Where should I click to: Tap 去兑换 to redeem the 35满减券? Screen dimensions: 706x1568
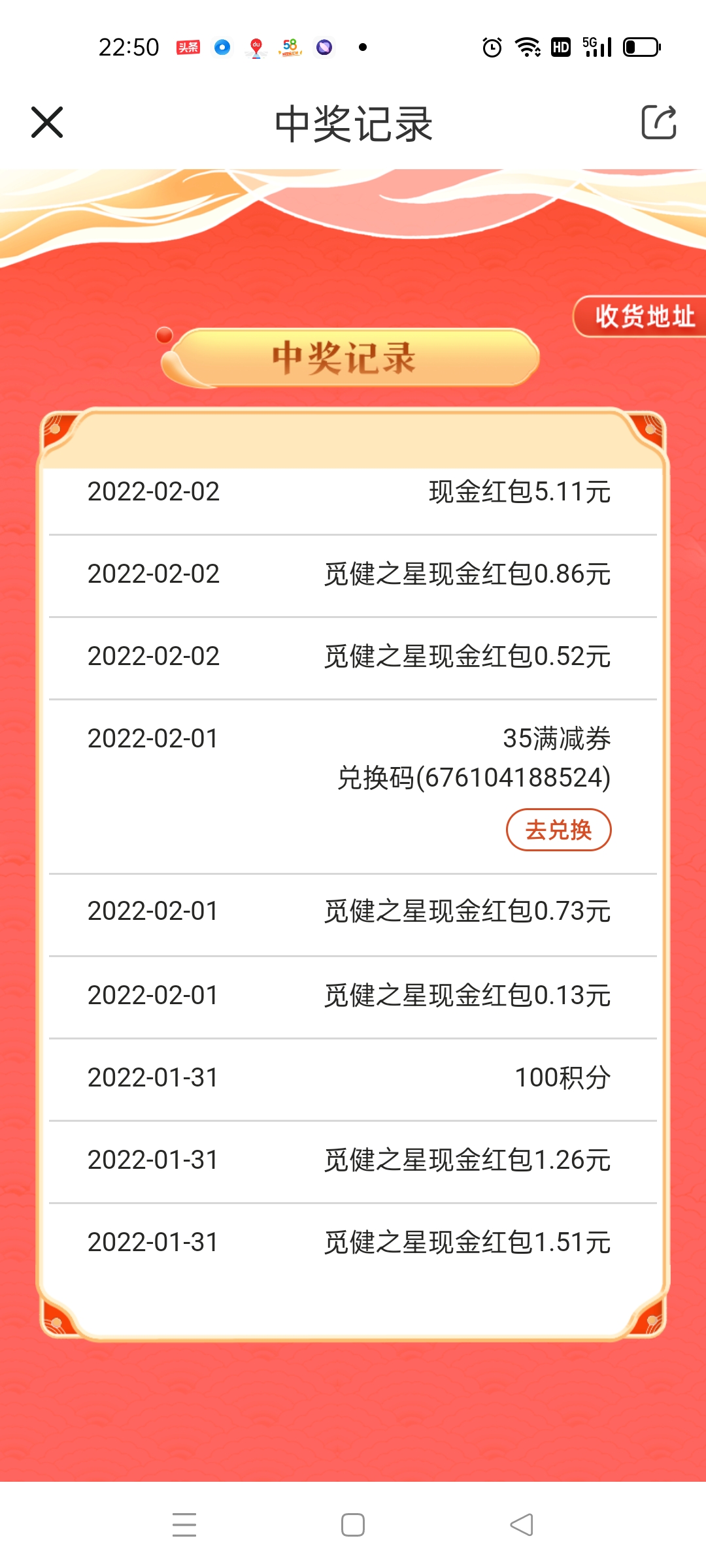[x=559, y=830]
